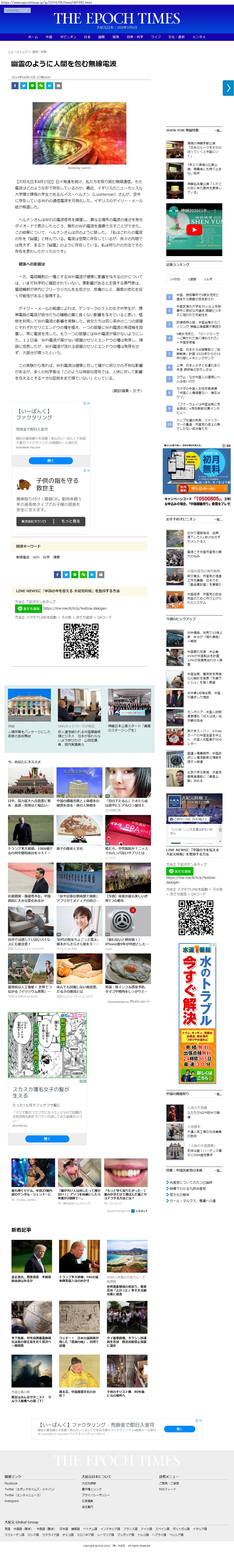Open the 中国 navigation menu item
Viewport: 234px width, 1568px height.
coord(49,37)
